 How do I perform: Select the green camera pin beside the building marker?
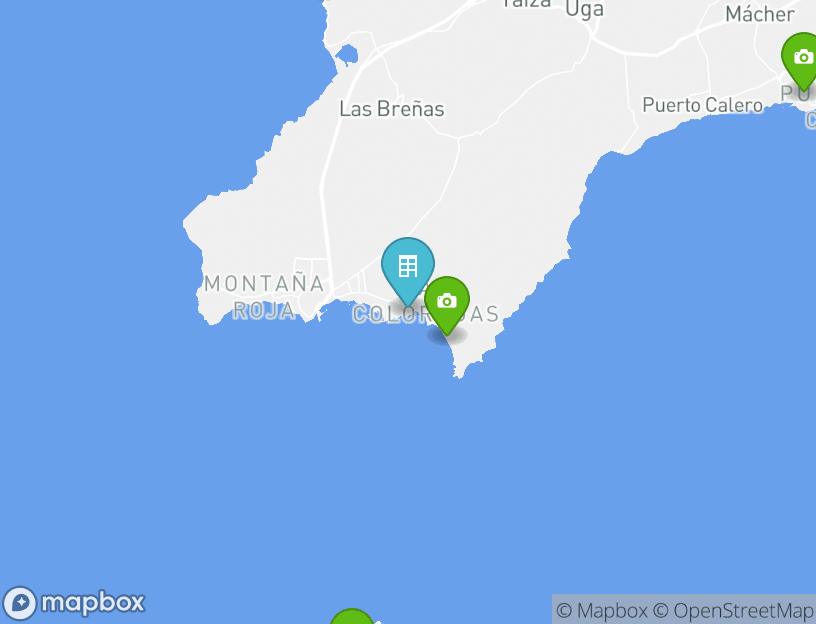[x=447, y=301]
